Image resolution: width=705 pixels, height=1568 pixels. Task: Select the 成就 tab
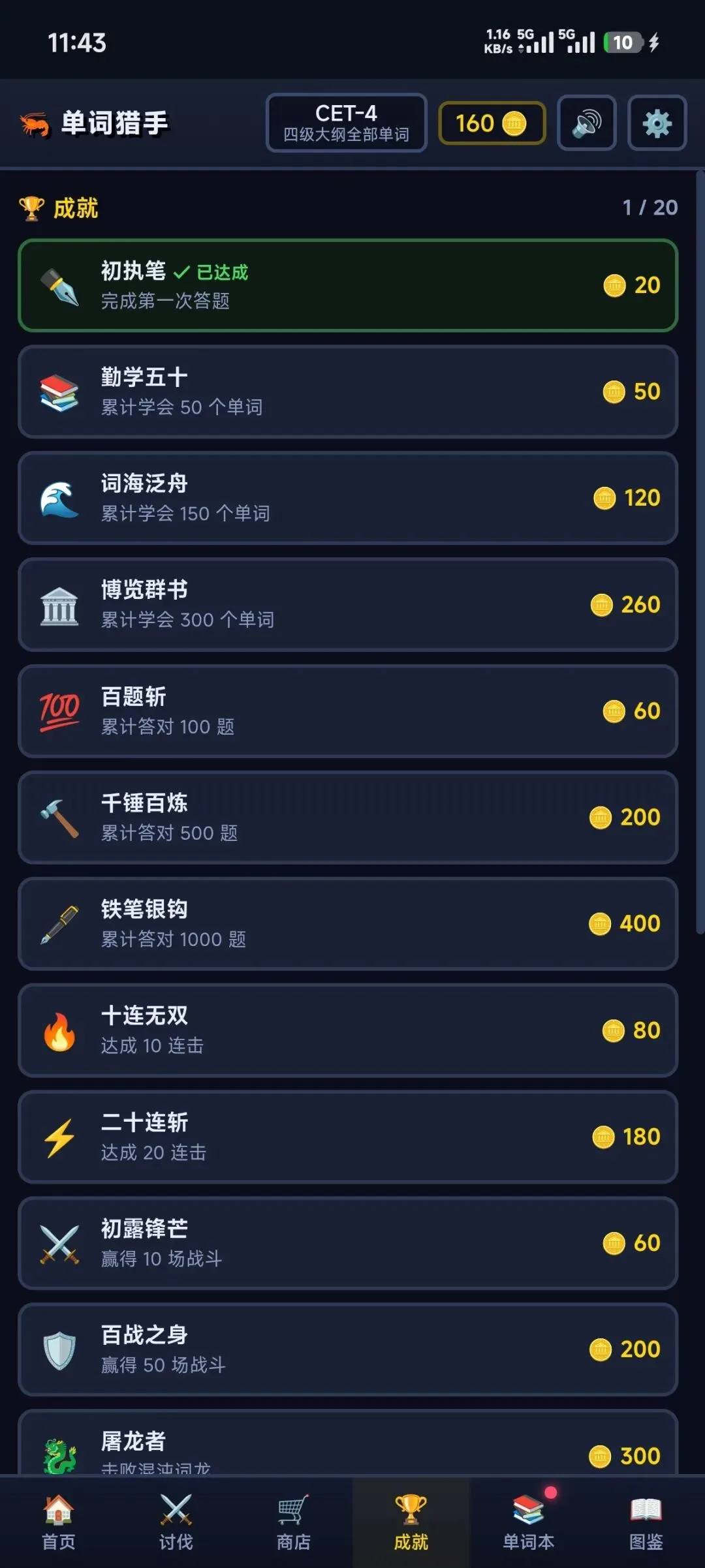coord(411,1522)
